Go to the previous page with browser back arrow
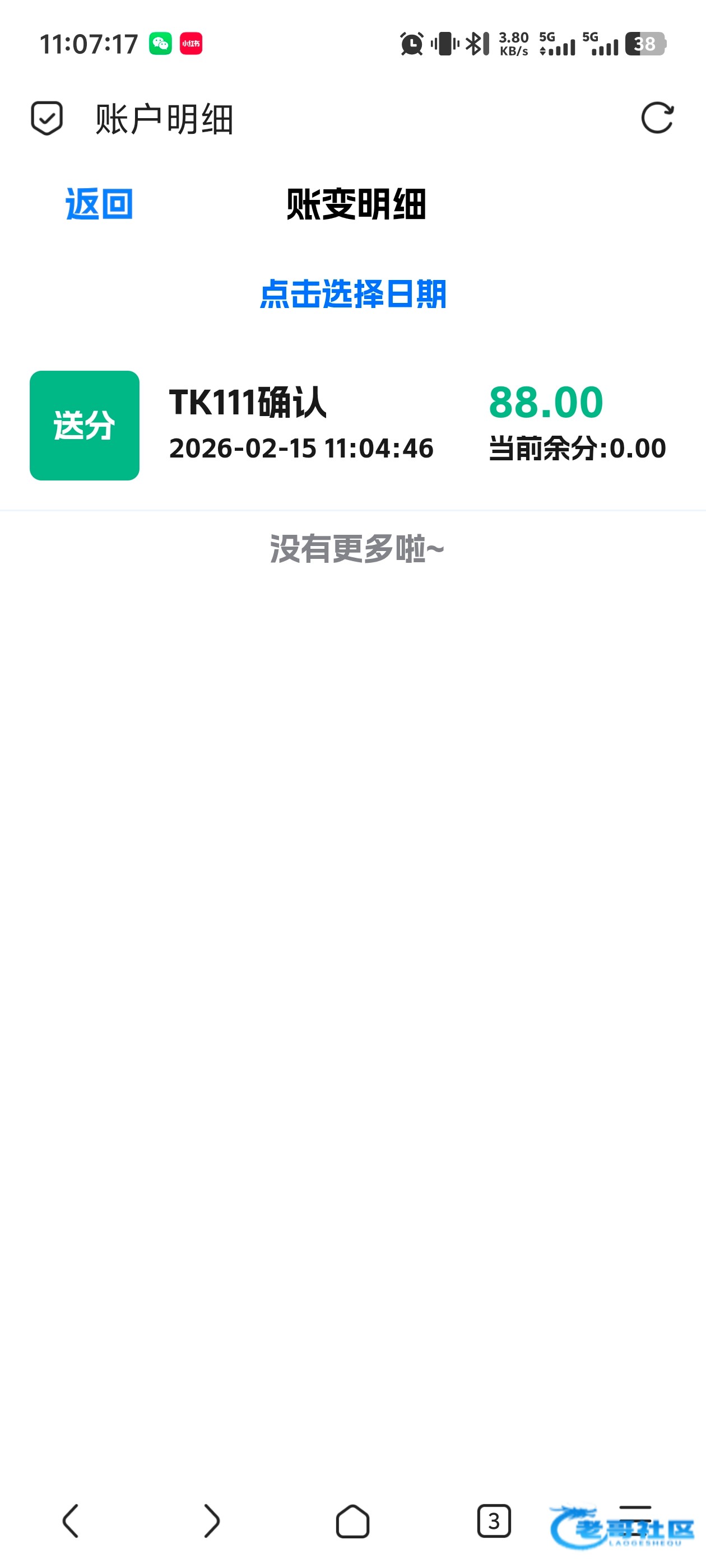Image resolution: width=706 pixels, height=1568 pixels. [71, 1520]
